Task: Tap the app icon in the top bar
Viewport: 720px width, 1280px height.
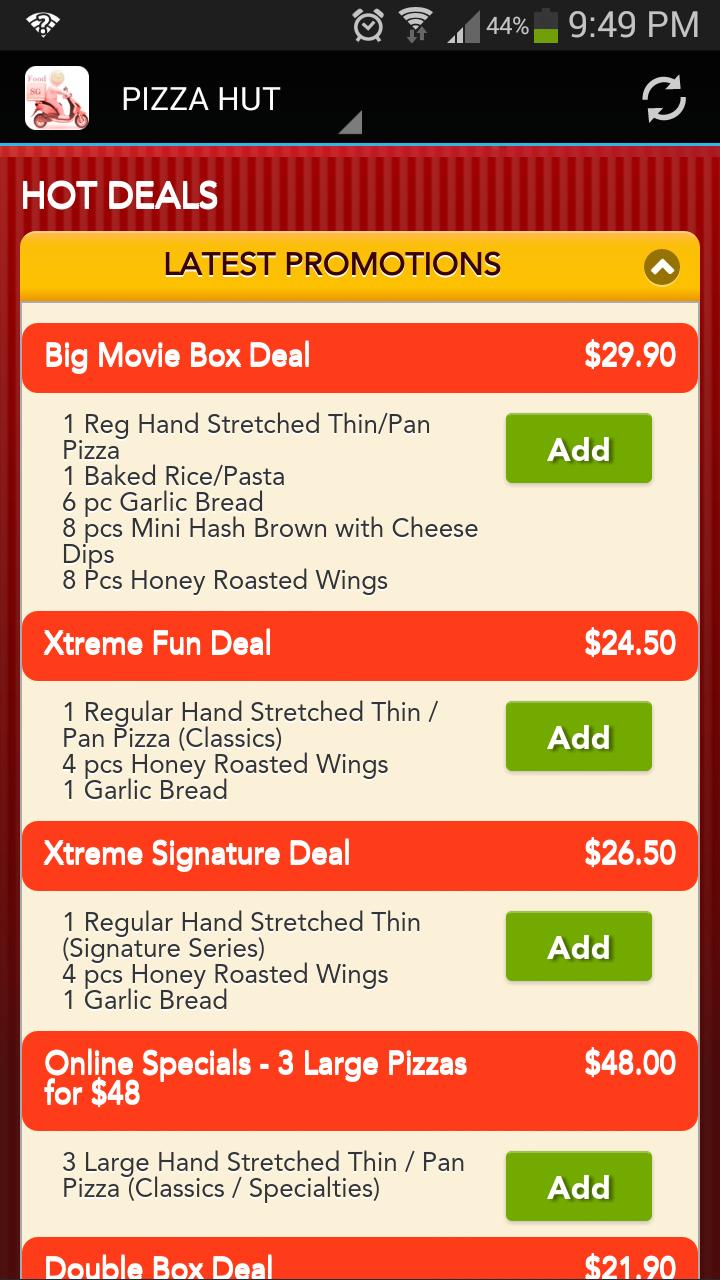Action: [57, 98]
